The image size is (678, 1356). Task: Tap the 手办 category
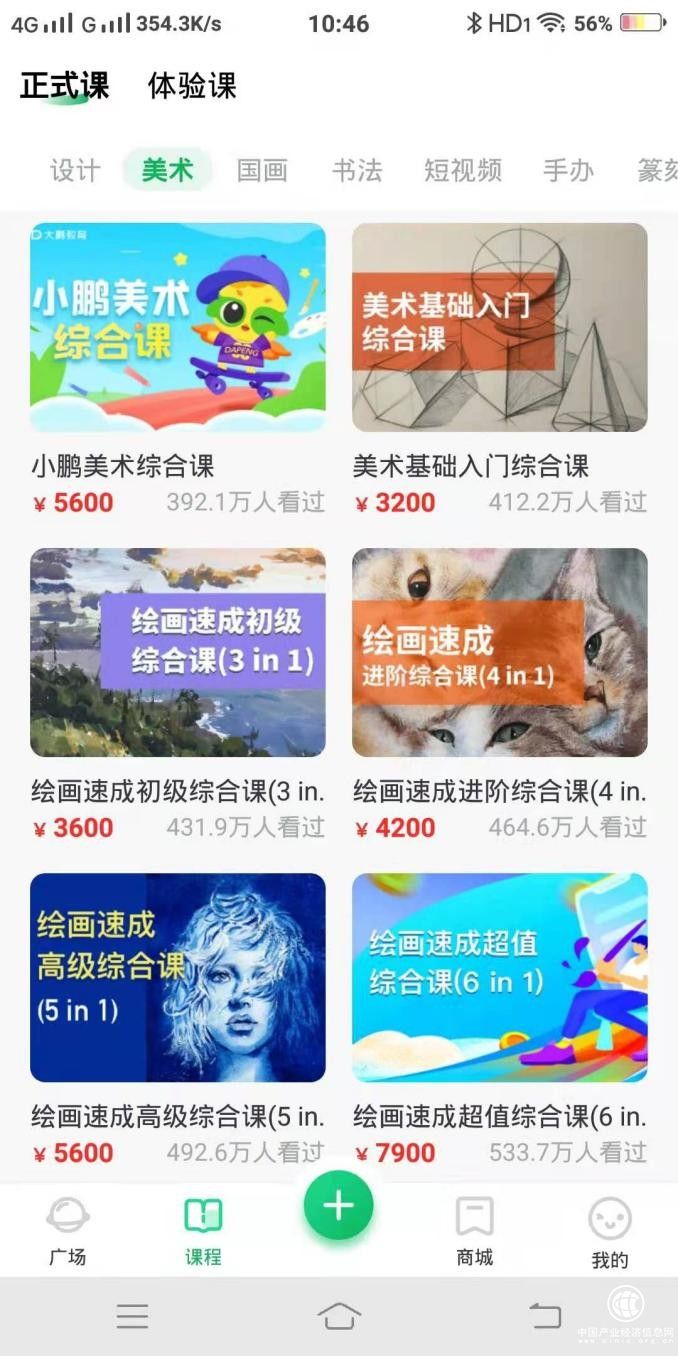click(568, 171)
